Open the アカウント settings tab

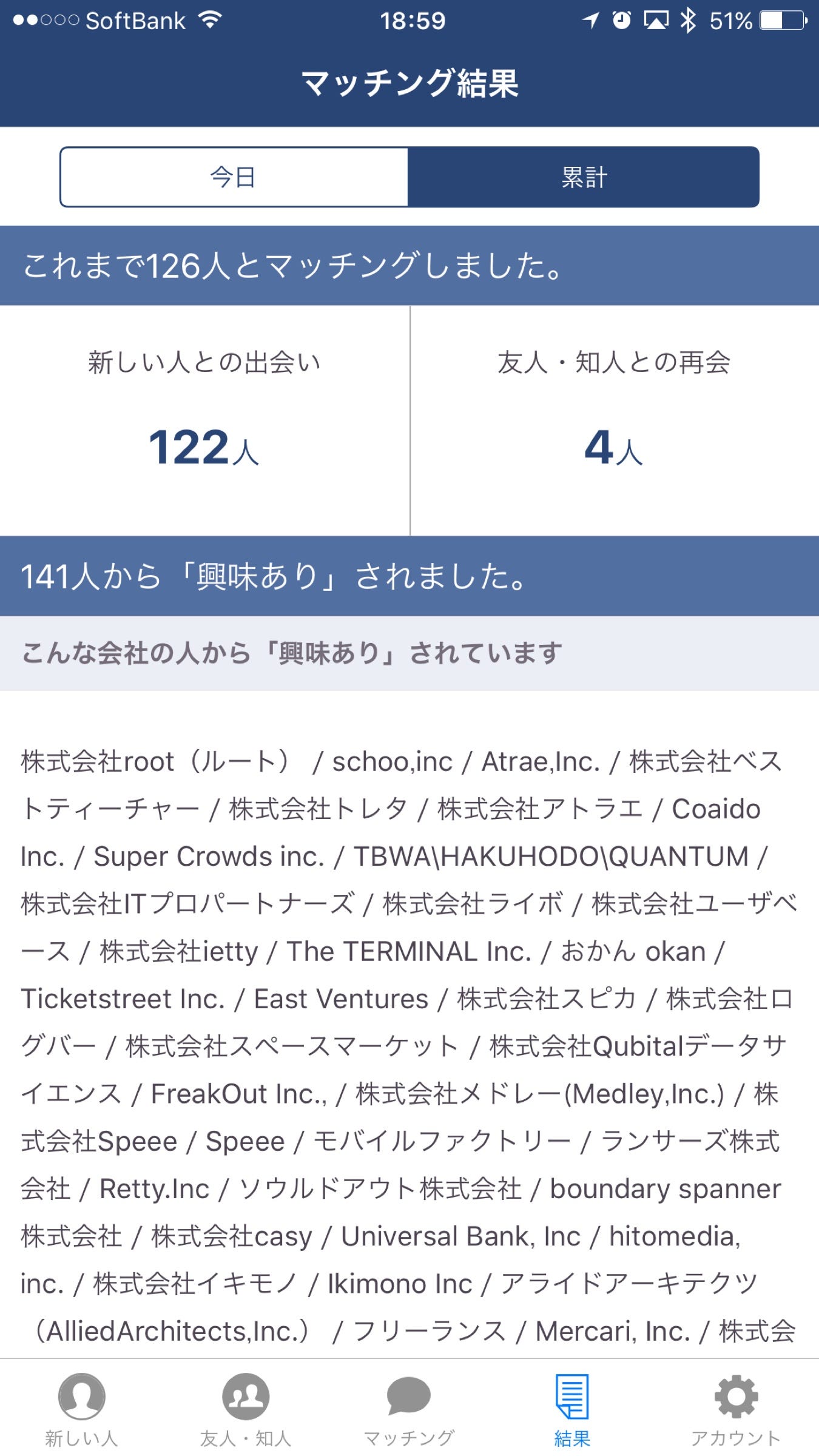pyautogui.click(x=736, y=1409)
